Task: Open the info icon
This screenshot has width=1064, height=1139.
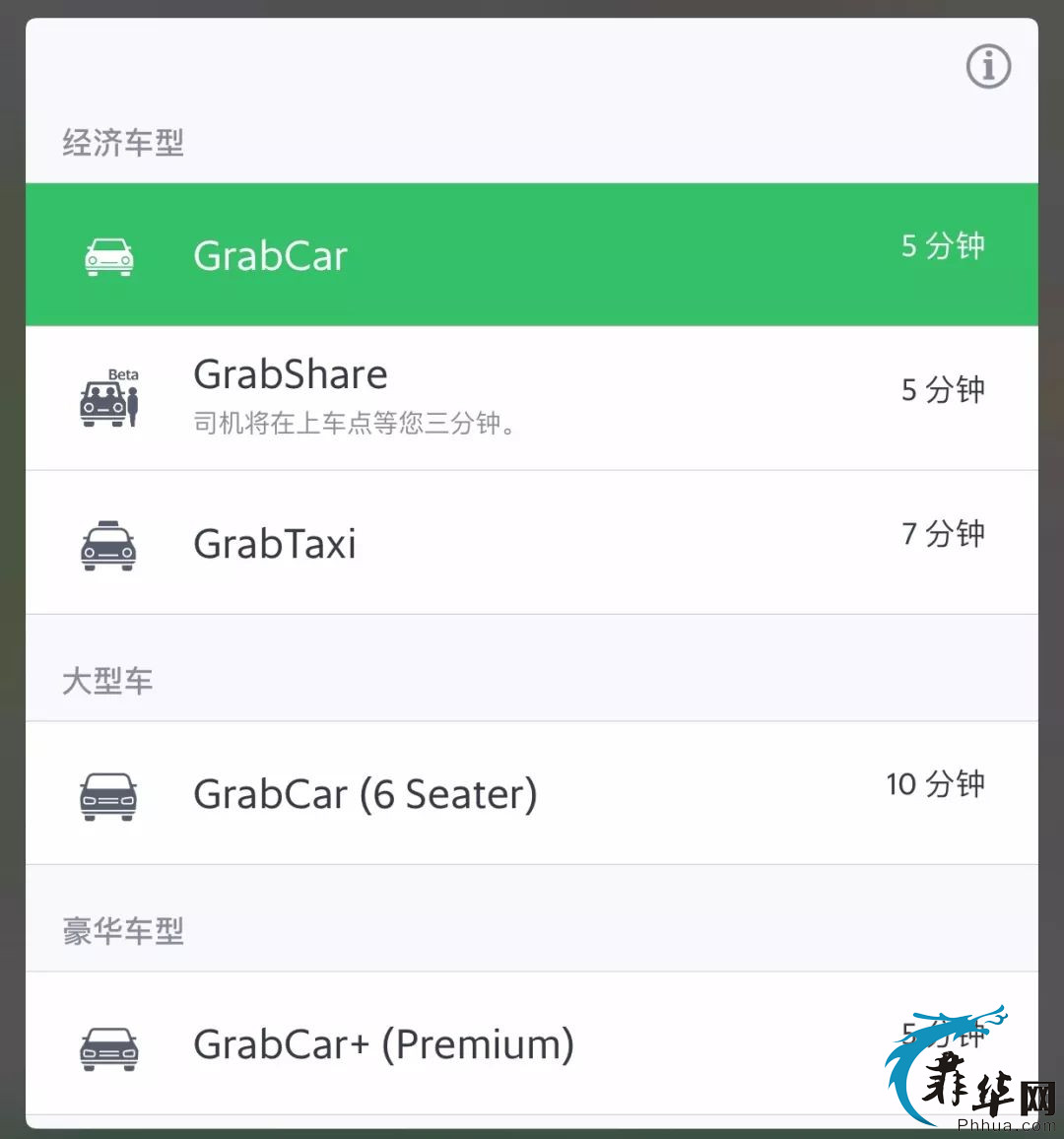Action: pos(988,67)
